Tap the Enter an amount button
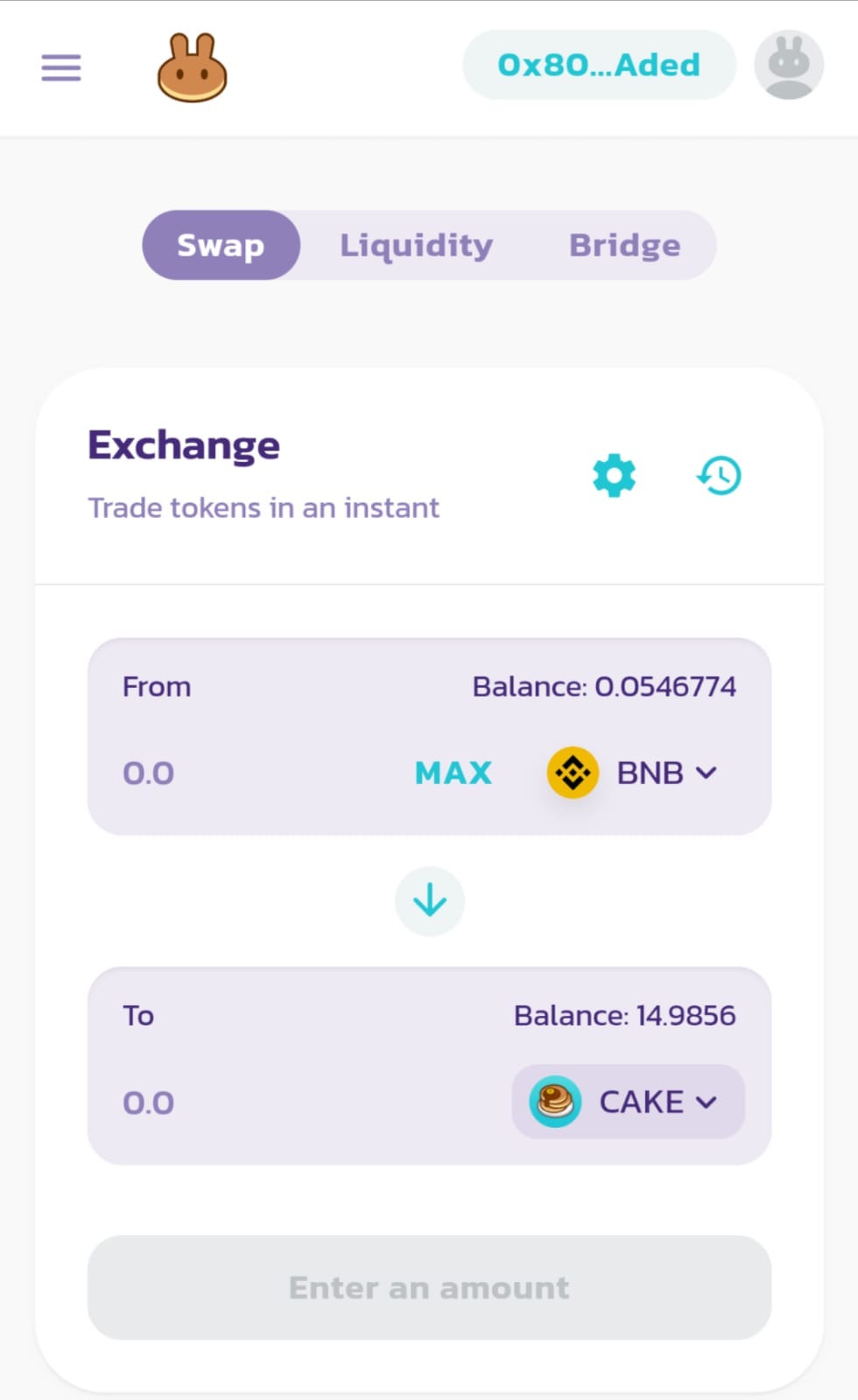The width and height of the screenshot is (858, 1400). [429, 1287]
